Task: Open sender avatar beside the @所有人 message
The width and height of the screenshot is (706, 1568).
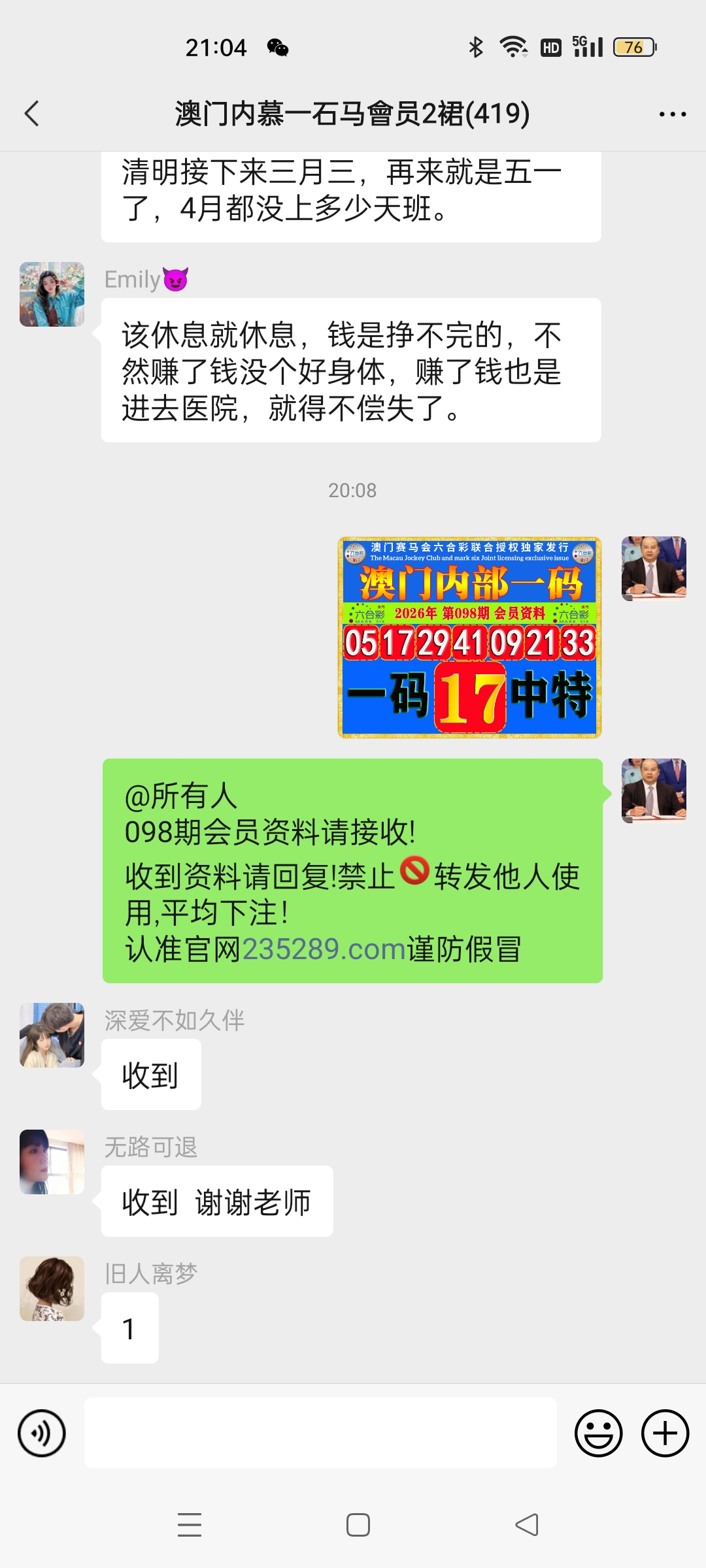Action: point(654,791)
